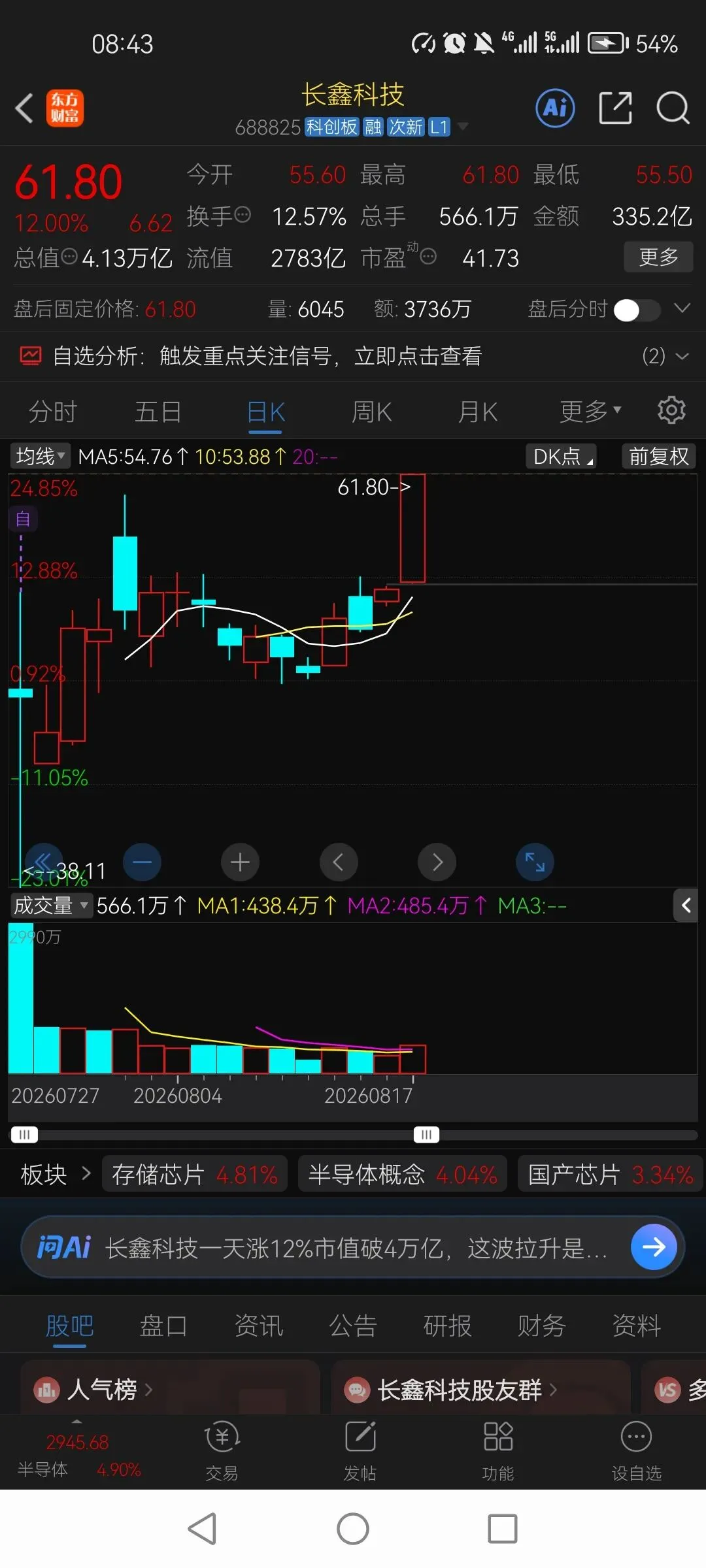The image size is (706, 1568).
Task: Tap the 更多 button for more quote data
Action: tap(658, 257)
